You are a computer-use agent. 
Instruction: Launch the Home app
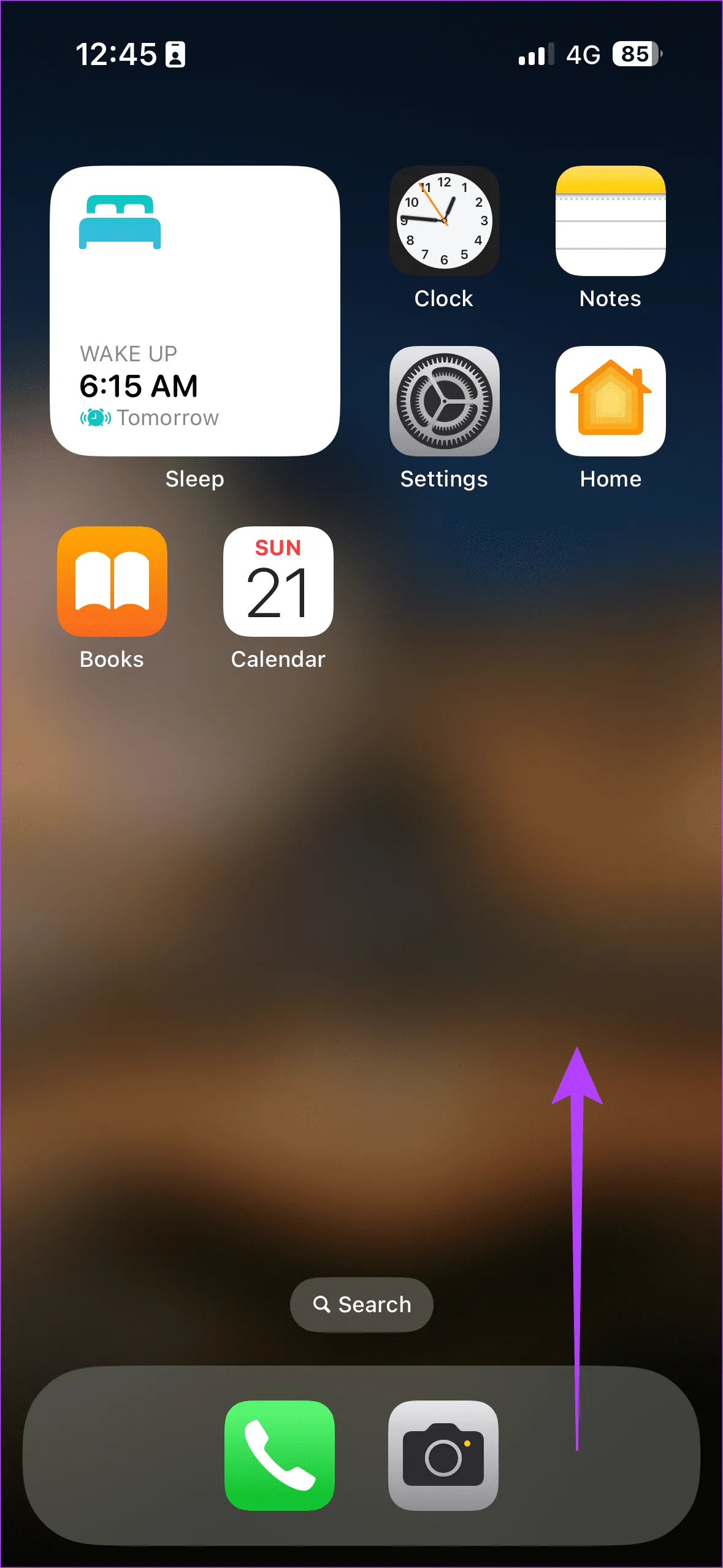pos(610,401)
